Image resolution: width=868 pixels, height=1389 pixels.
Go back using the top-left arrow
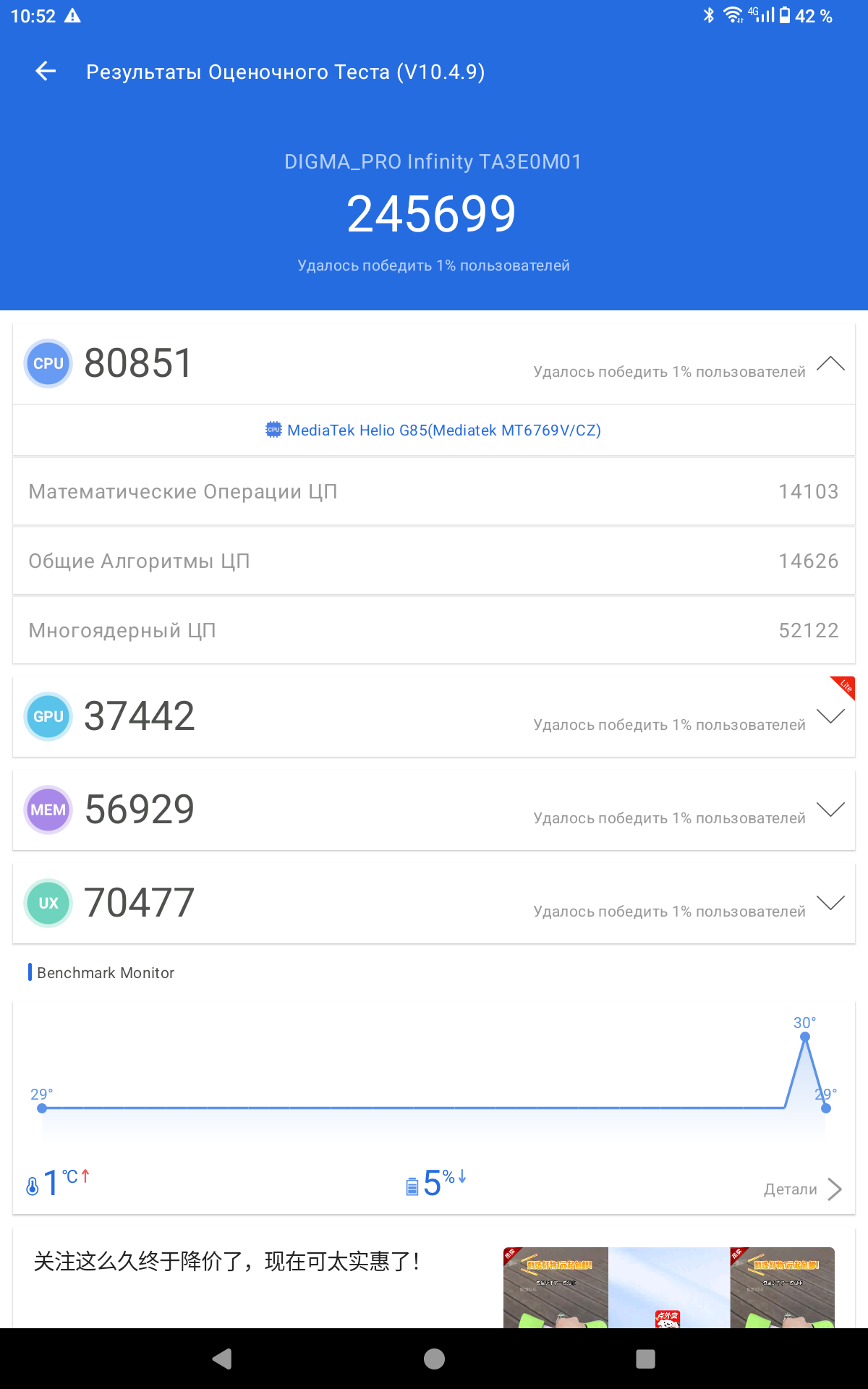point(46,71)
